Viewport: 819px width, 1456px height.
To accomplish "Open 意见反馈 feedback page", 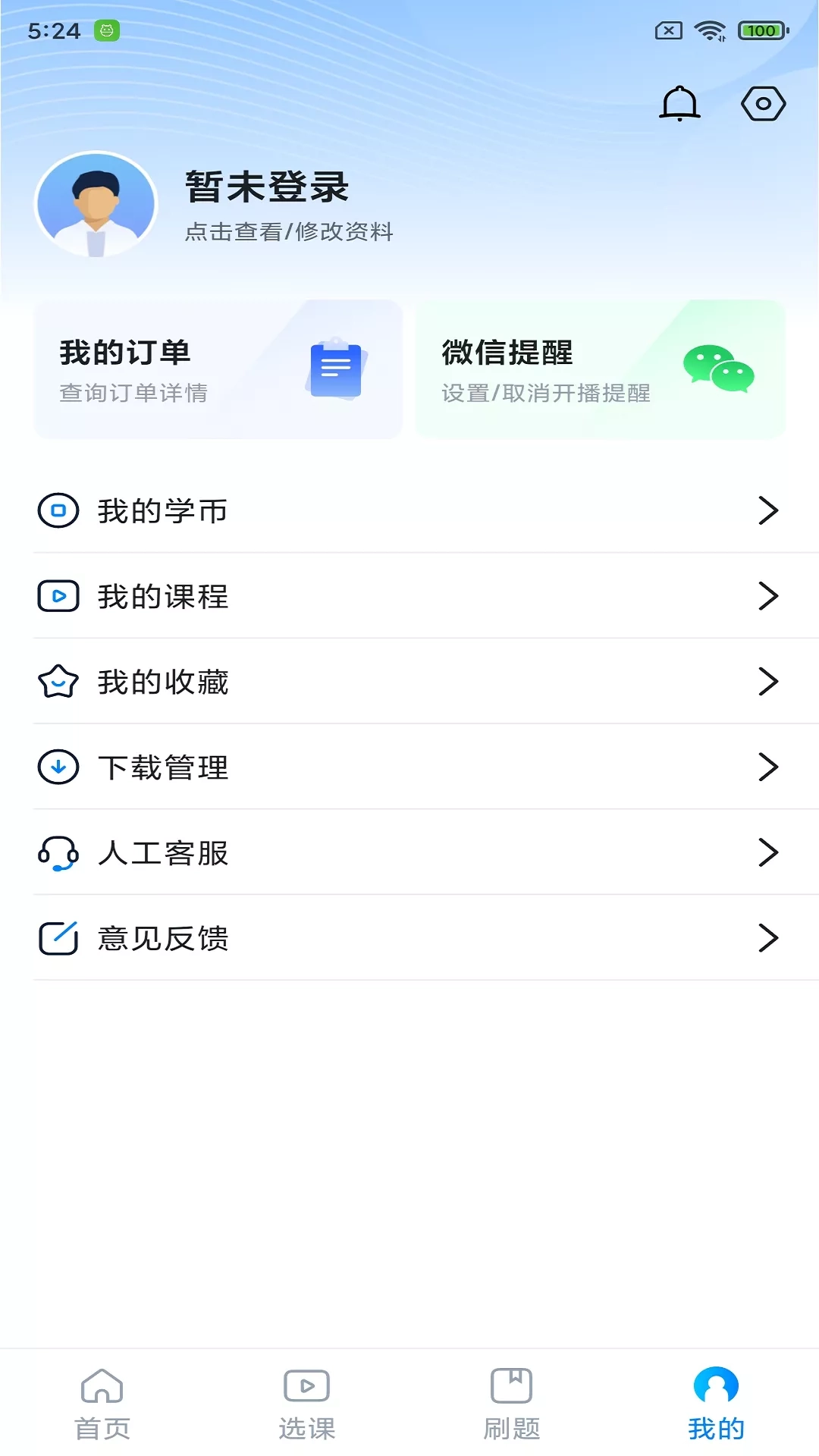I will pos(409,939).
